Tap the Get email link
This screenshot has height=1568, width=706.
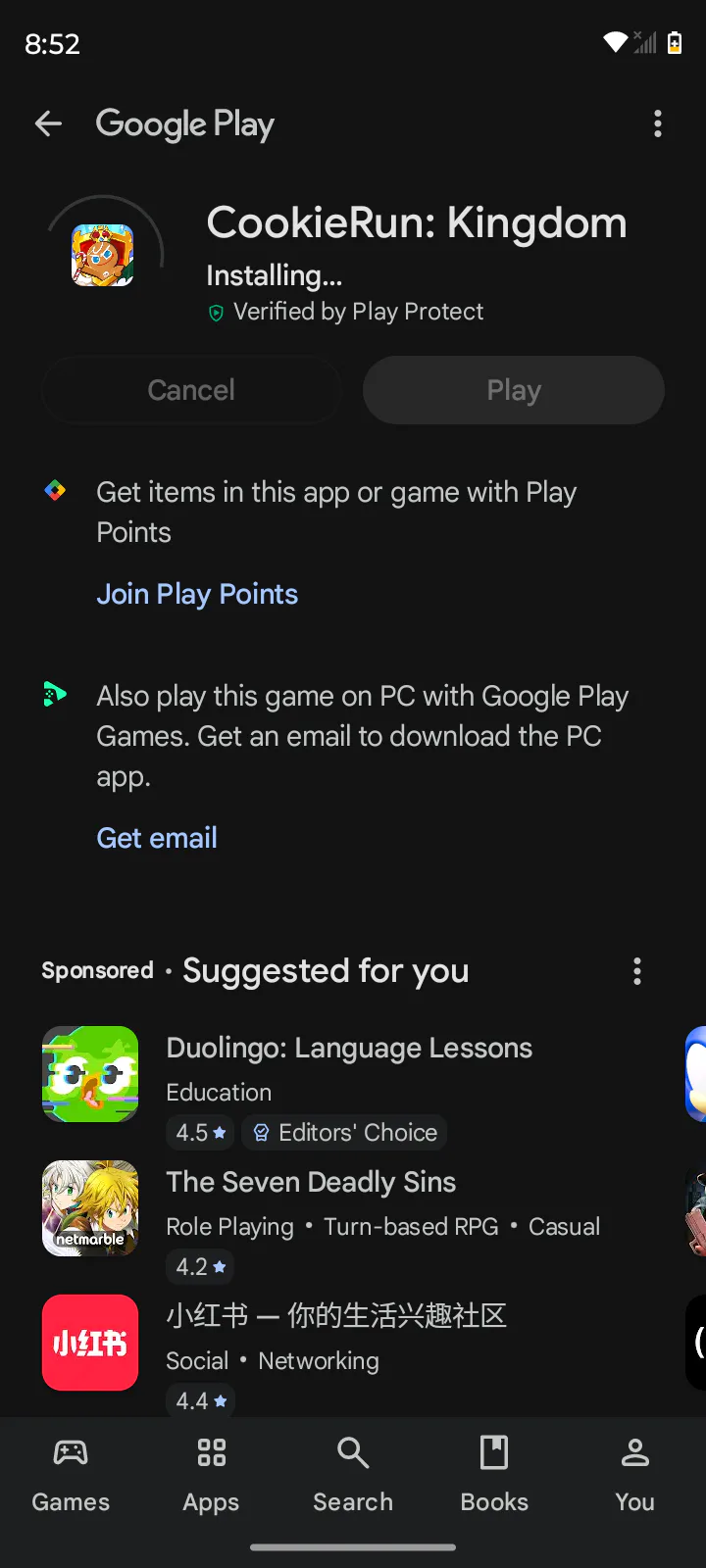(157, 838)
